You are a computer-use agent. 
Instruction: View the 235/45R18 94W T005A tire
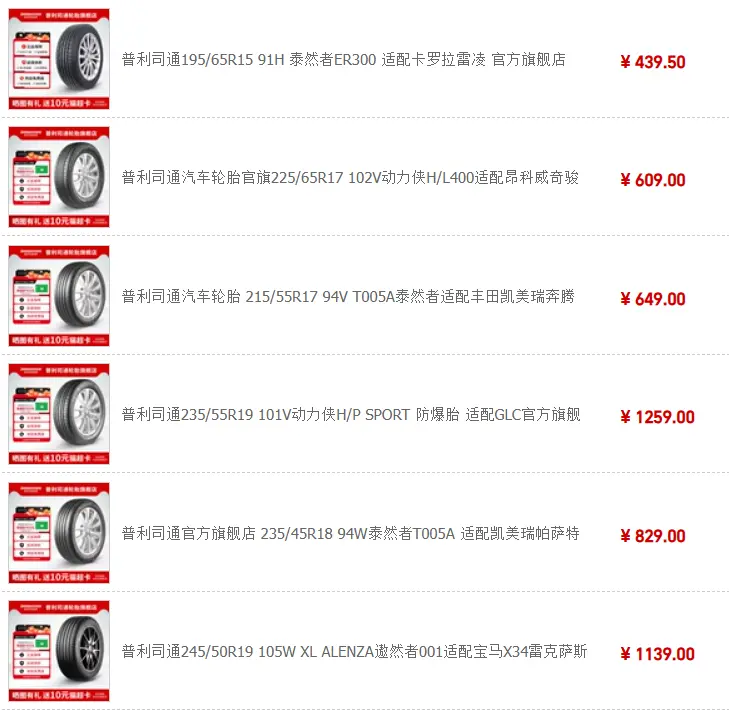point(350,534)
